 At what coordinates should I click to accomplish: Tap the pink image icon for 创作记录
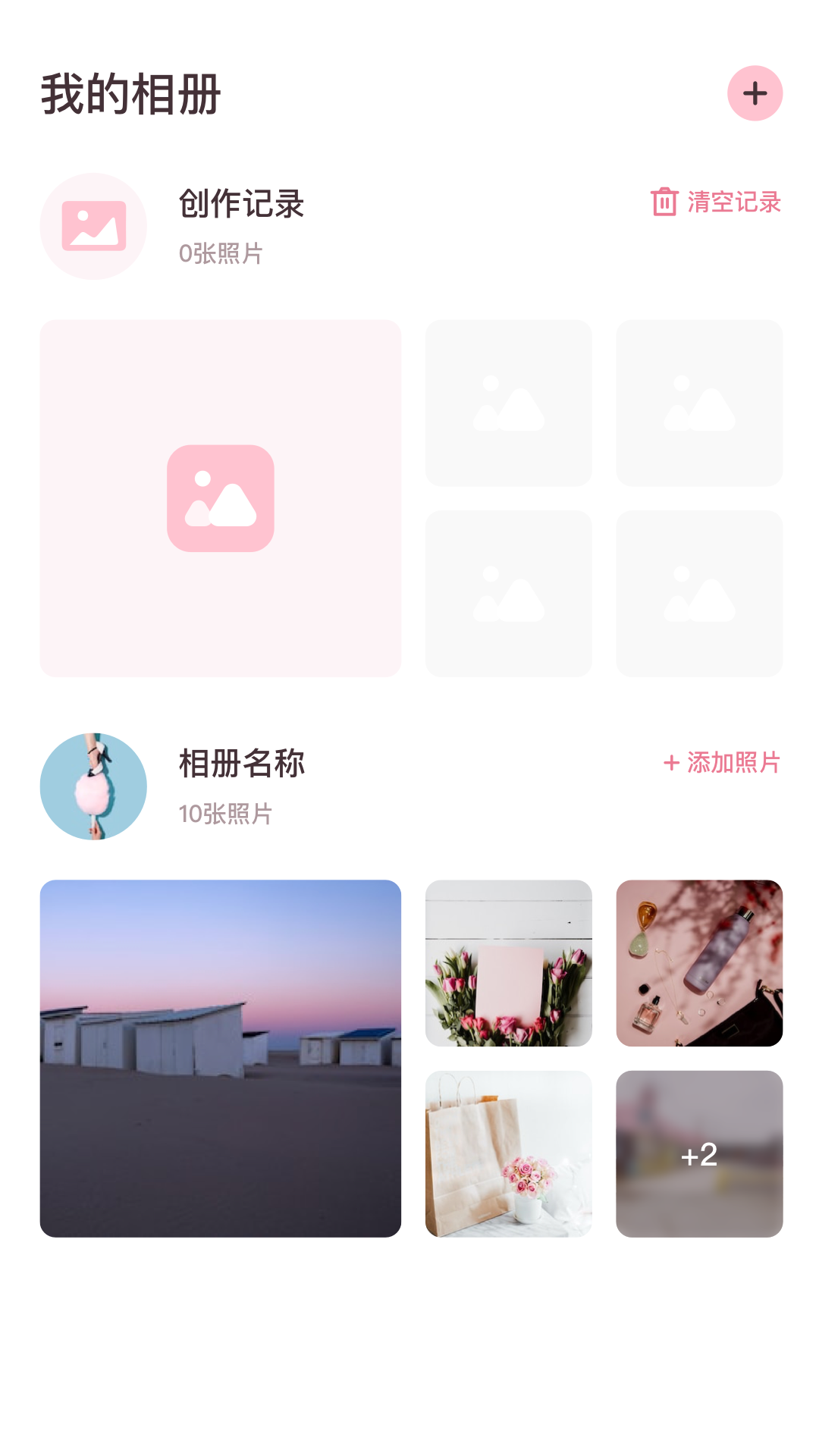(x=93, y=225)
